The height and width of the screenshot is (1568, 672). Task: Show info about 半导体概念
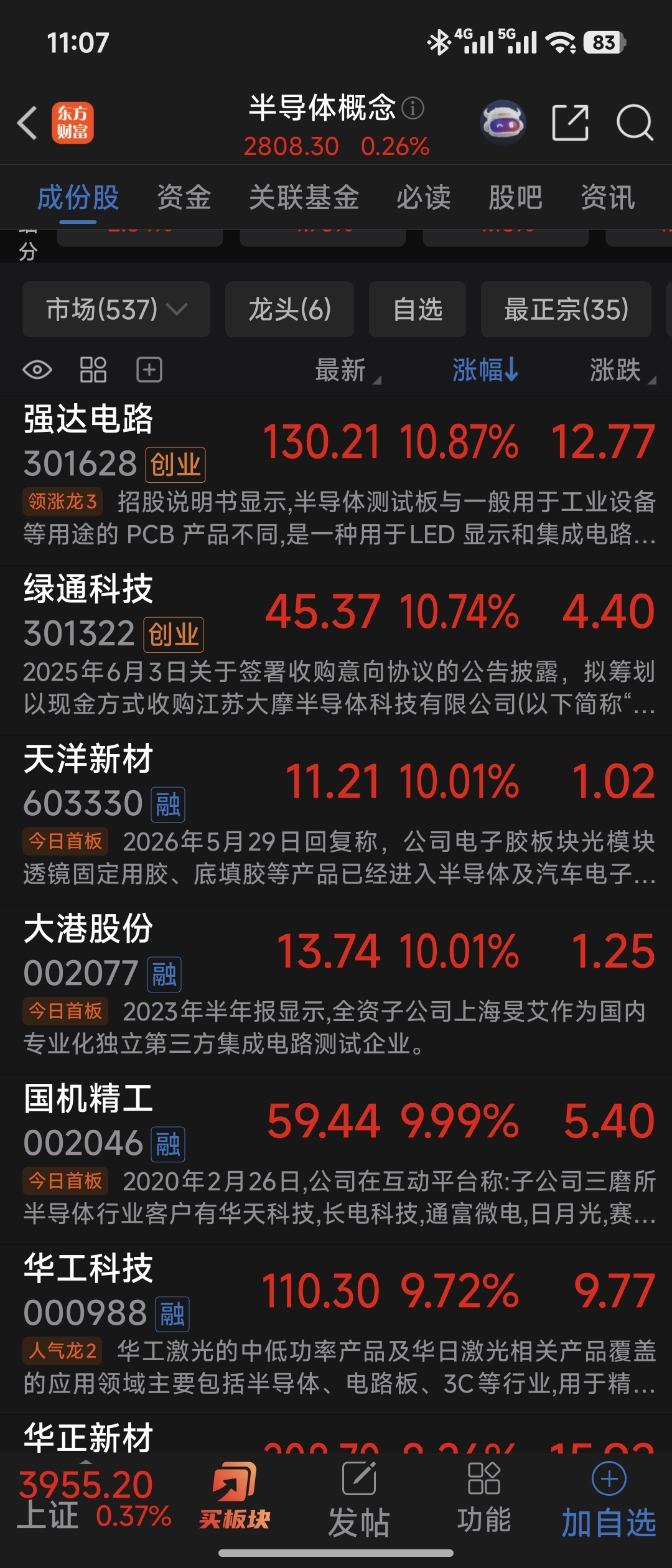coord(413,108)
